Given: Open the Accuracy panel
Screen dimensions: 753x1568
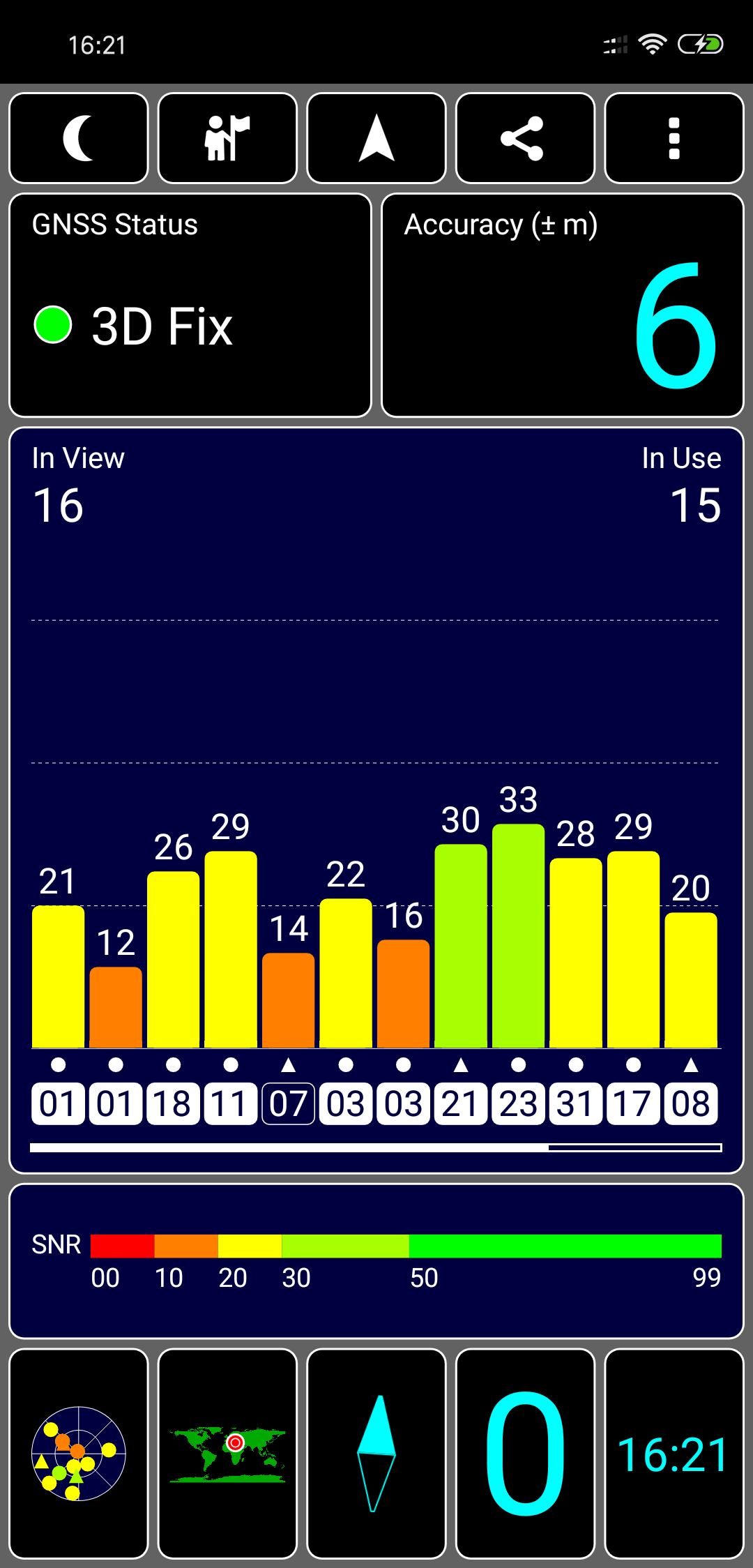Looking at the screenshot, I should pos(563,306).
